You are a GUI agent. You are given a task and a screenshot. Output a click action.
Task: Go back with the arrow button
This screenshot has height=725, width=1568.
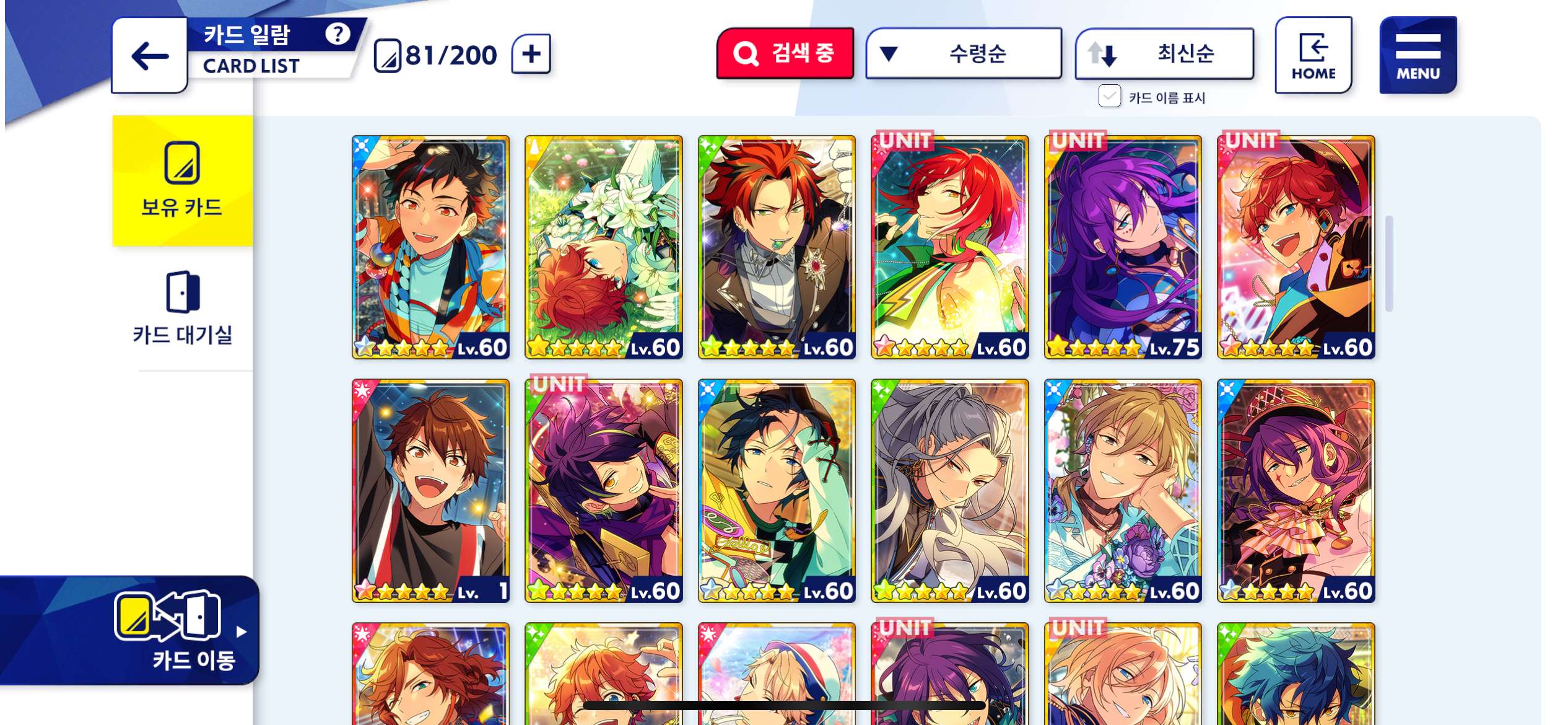pos(150,56)
